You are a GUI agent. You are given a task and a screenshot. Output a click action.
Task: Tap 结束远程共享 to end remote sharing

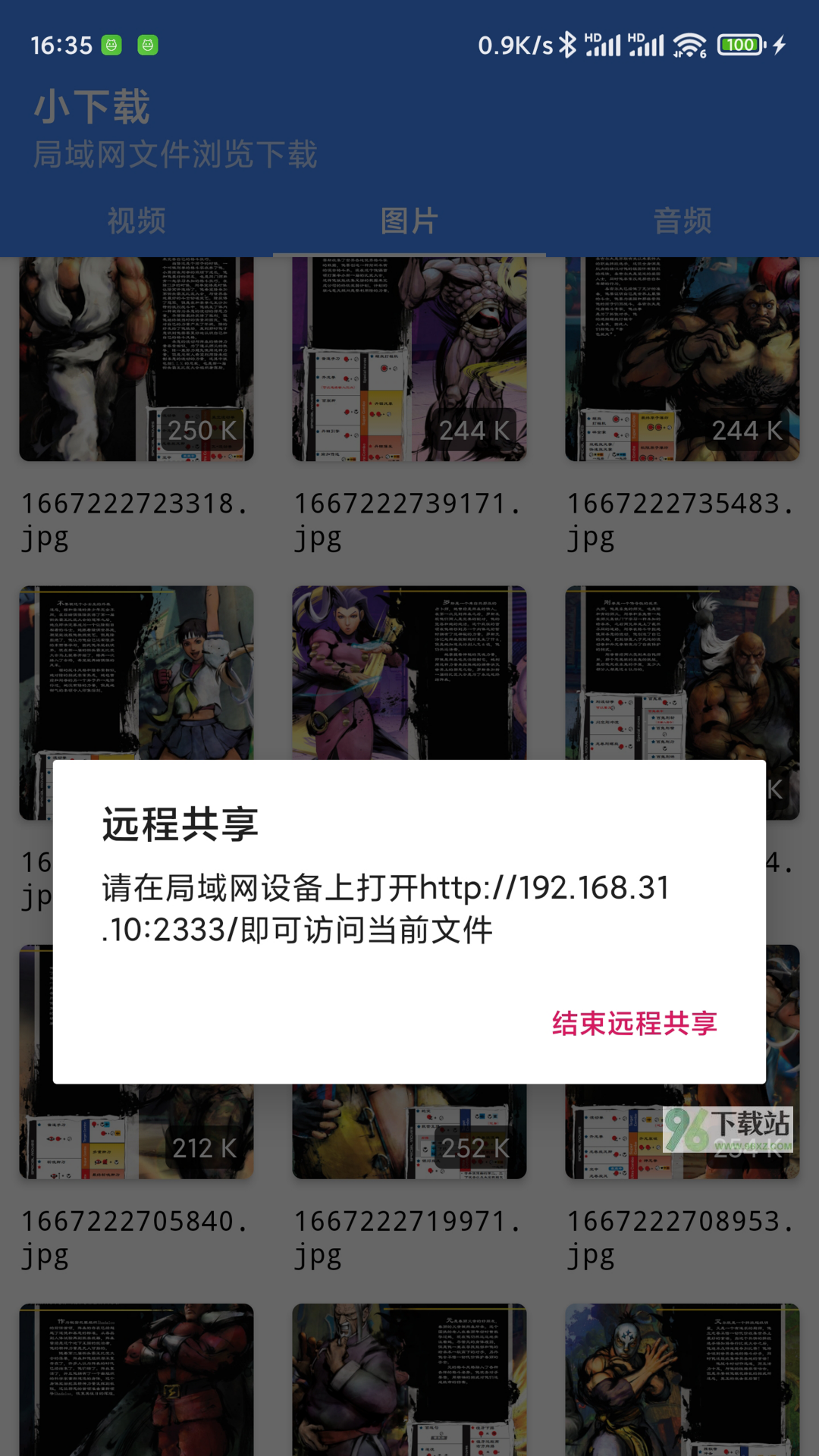click(x=634, y=1023)
